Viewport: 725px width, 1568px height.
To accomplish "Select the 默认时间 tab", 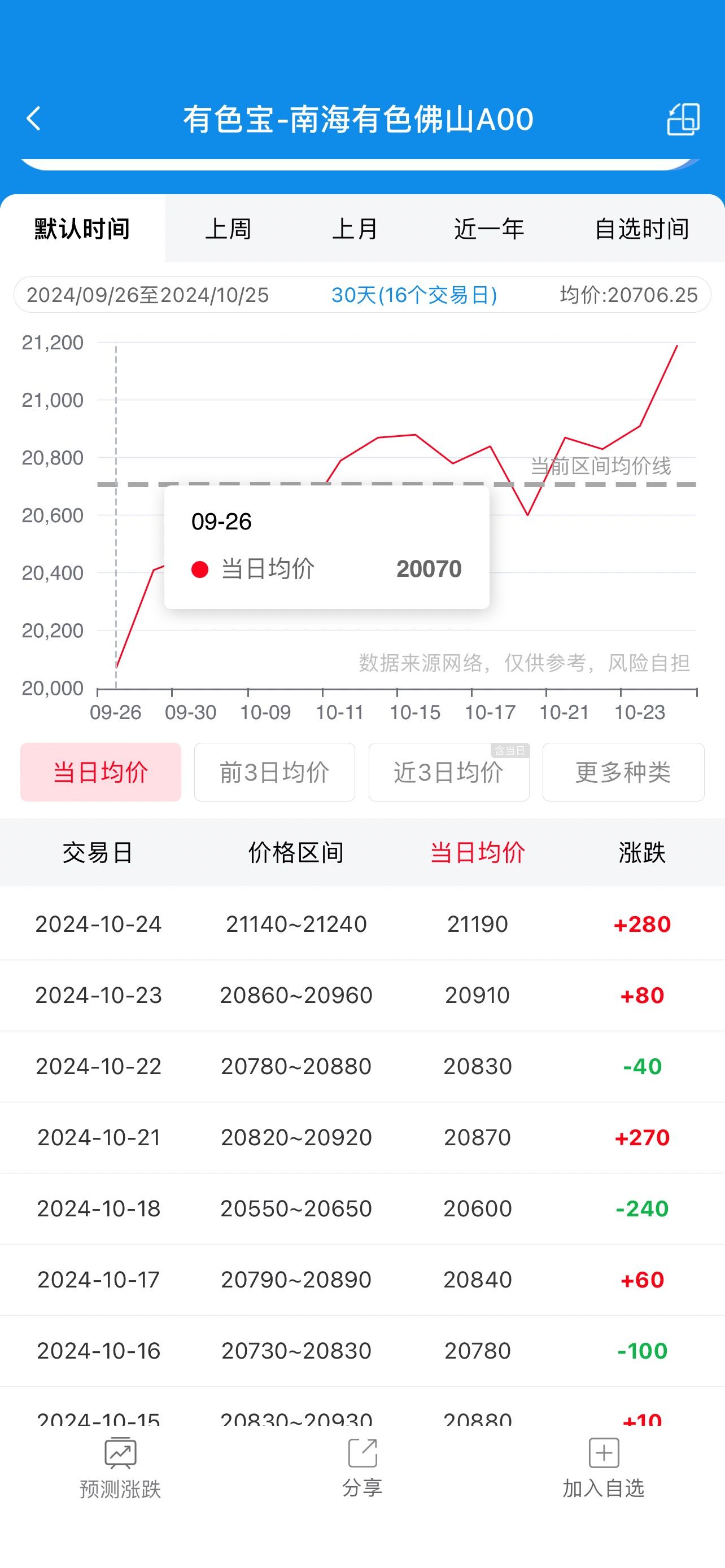I will point(82,229).
